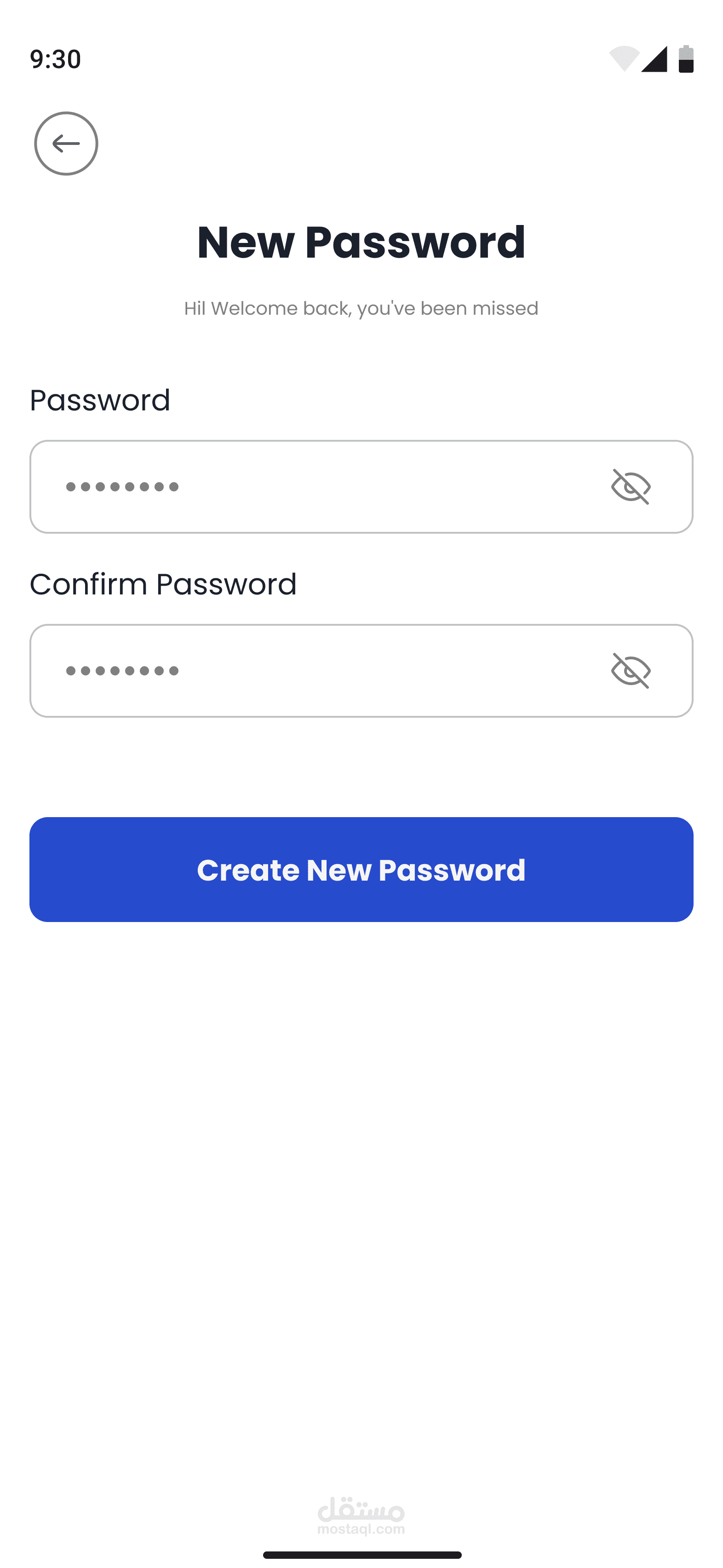The image size is (723, 1568).
Task: Show the Password field's hidden text
Action: click(631, 487)
